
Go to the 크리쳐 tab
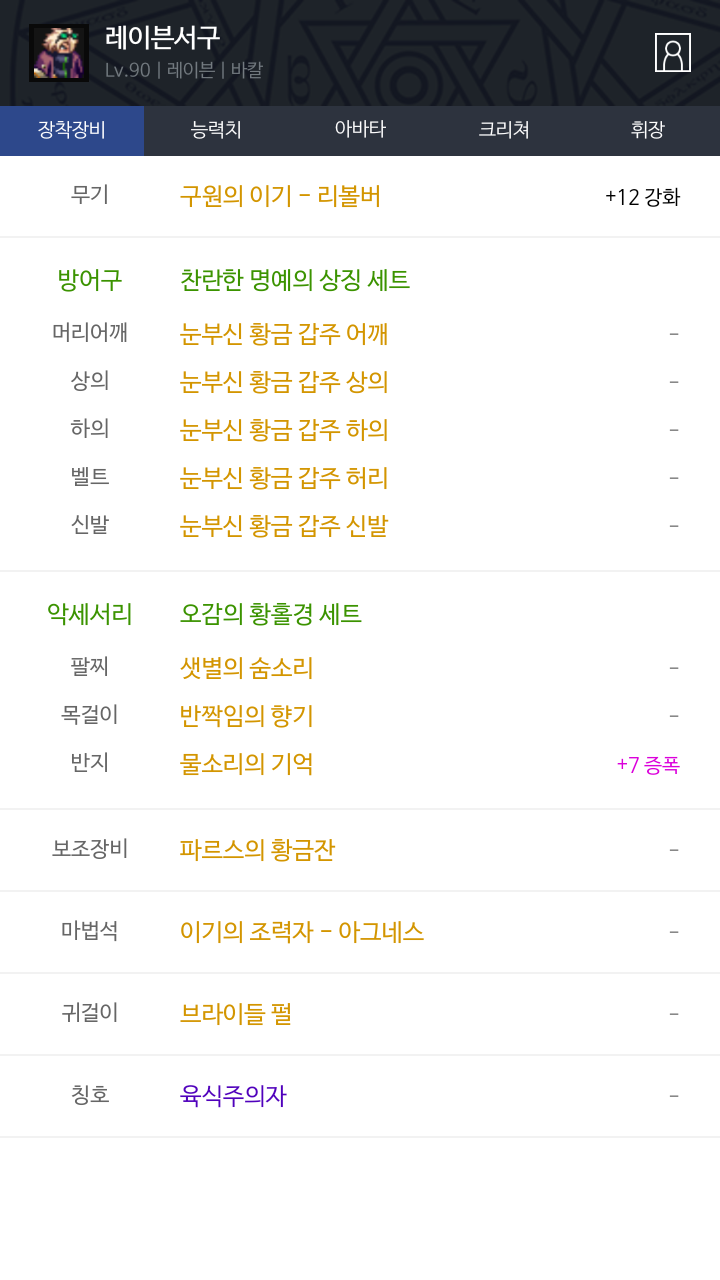click(x=504, y=130)
